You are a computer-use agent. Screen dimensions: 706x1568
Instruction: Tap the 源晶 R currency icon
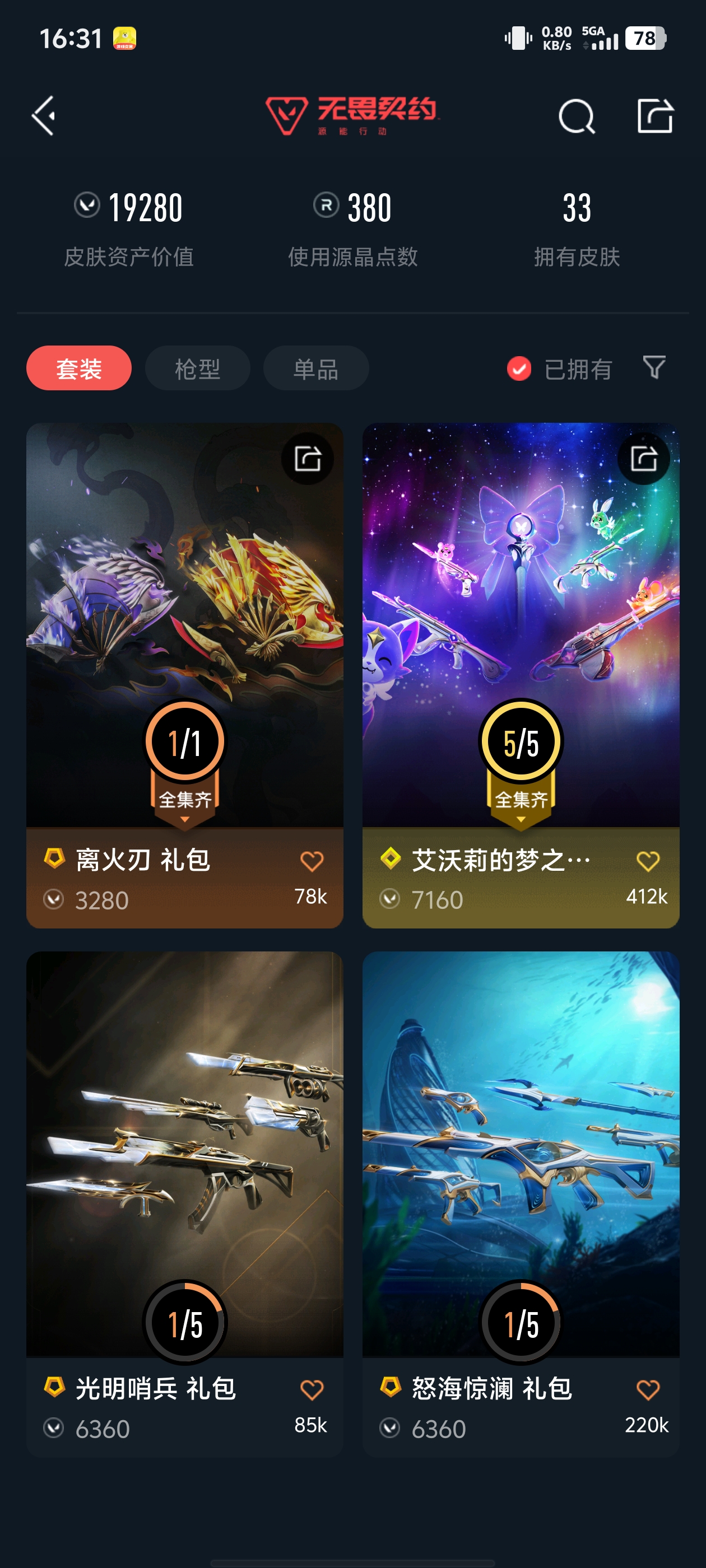324,207
